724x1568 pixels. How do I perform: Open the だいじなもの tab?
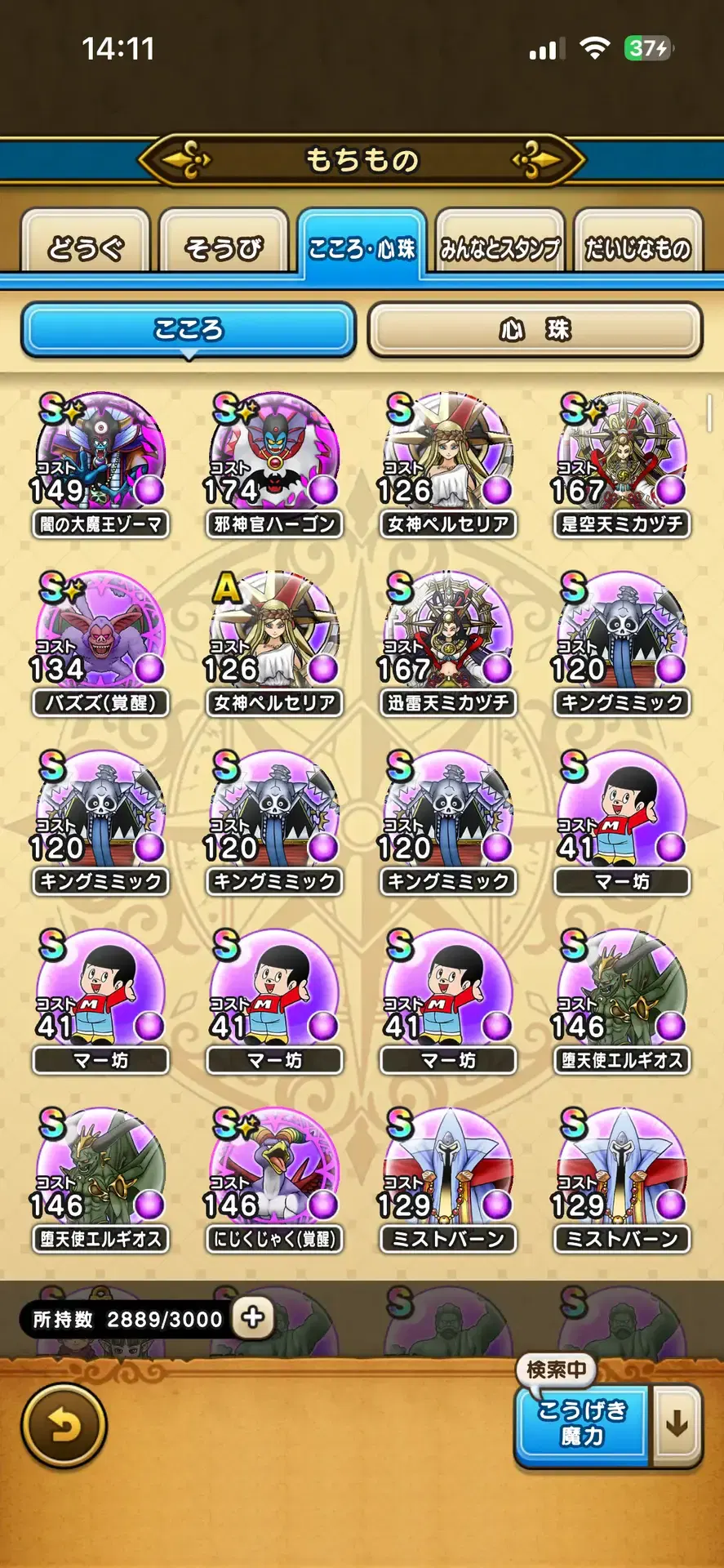(x=637, y=245)
